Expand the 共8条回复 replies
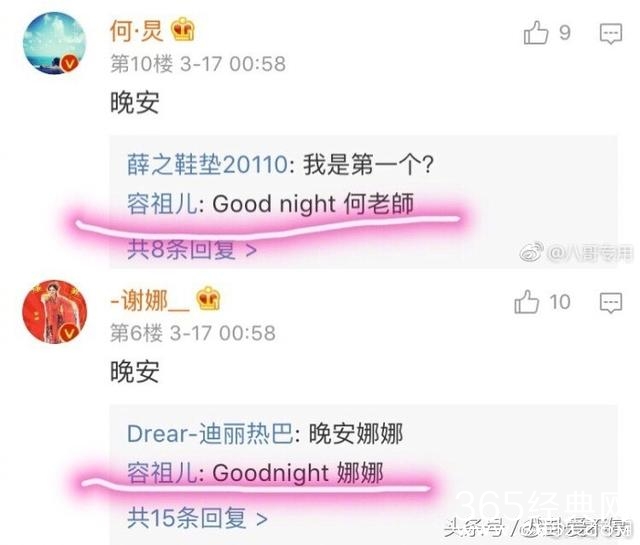 (192, 249)
